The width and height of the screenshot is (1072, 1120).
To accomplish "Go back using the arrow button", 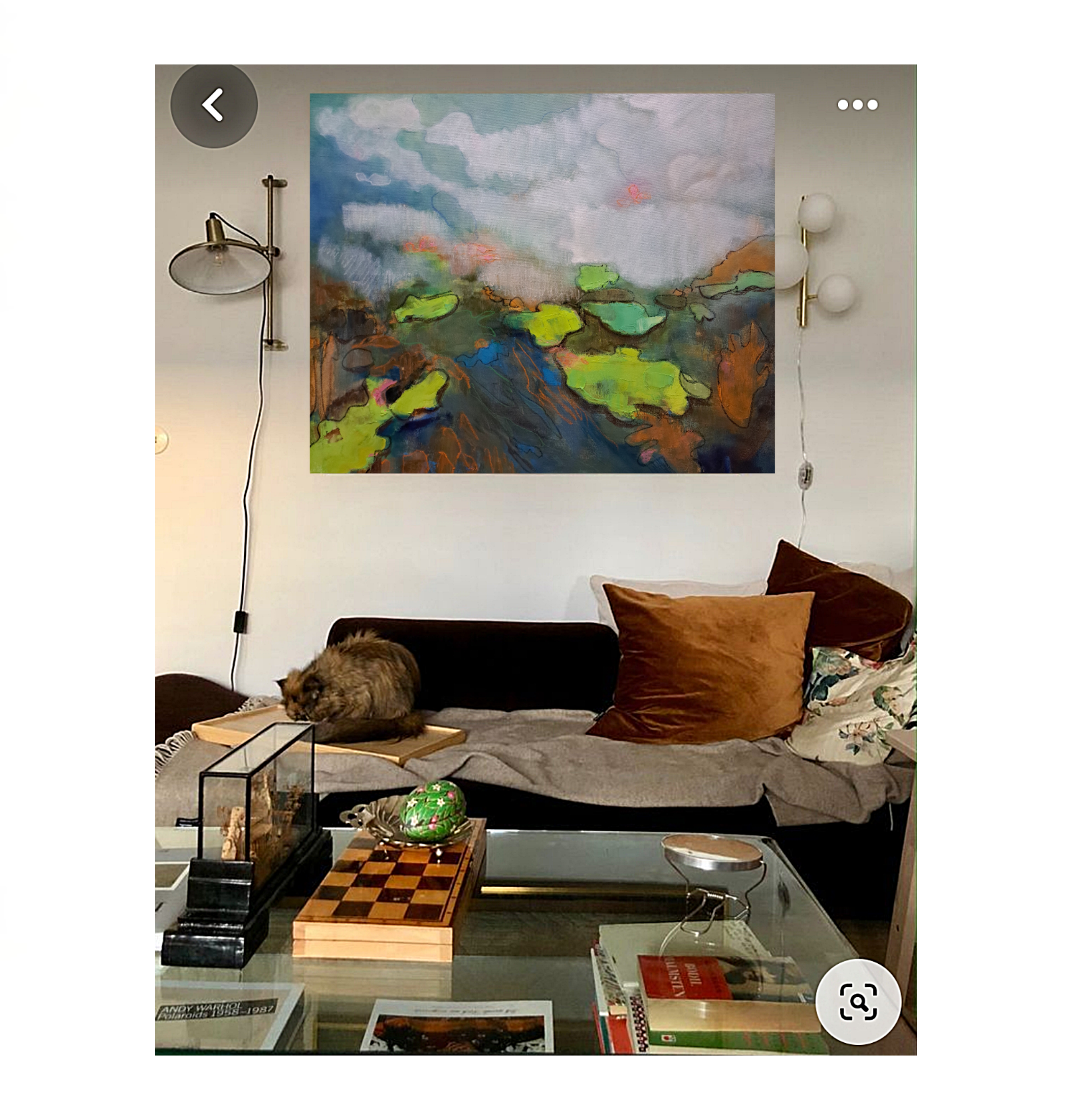I will tap(213, 106).
